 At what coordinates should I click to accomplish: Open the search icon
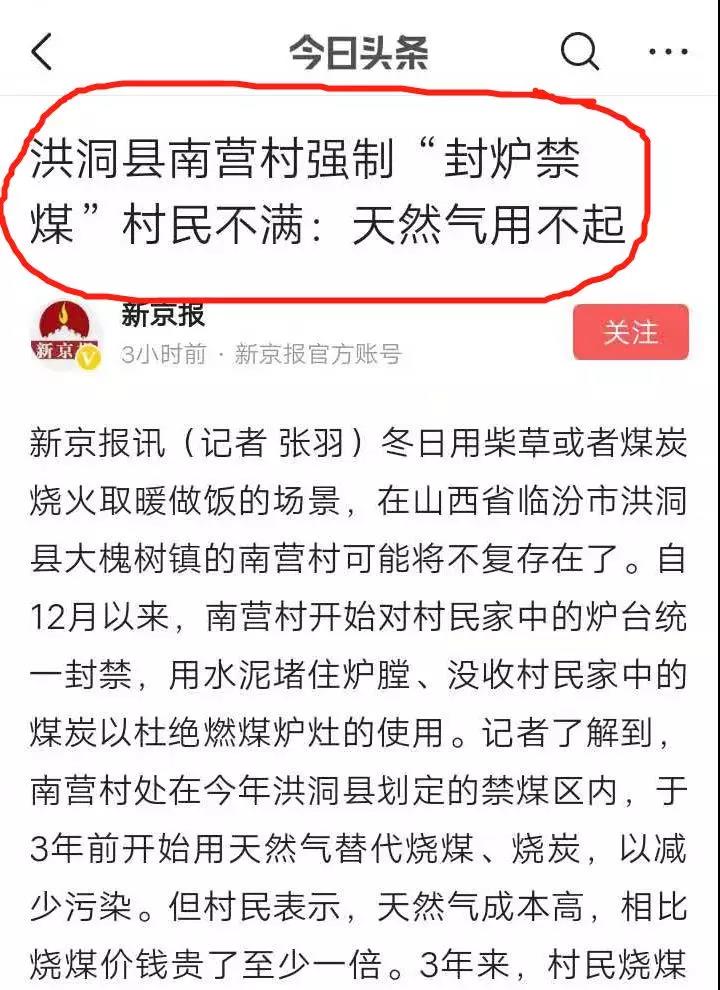[579, 50]
